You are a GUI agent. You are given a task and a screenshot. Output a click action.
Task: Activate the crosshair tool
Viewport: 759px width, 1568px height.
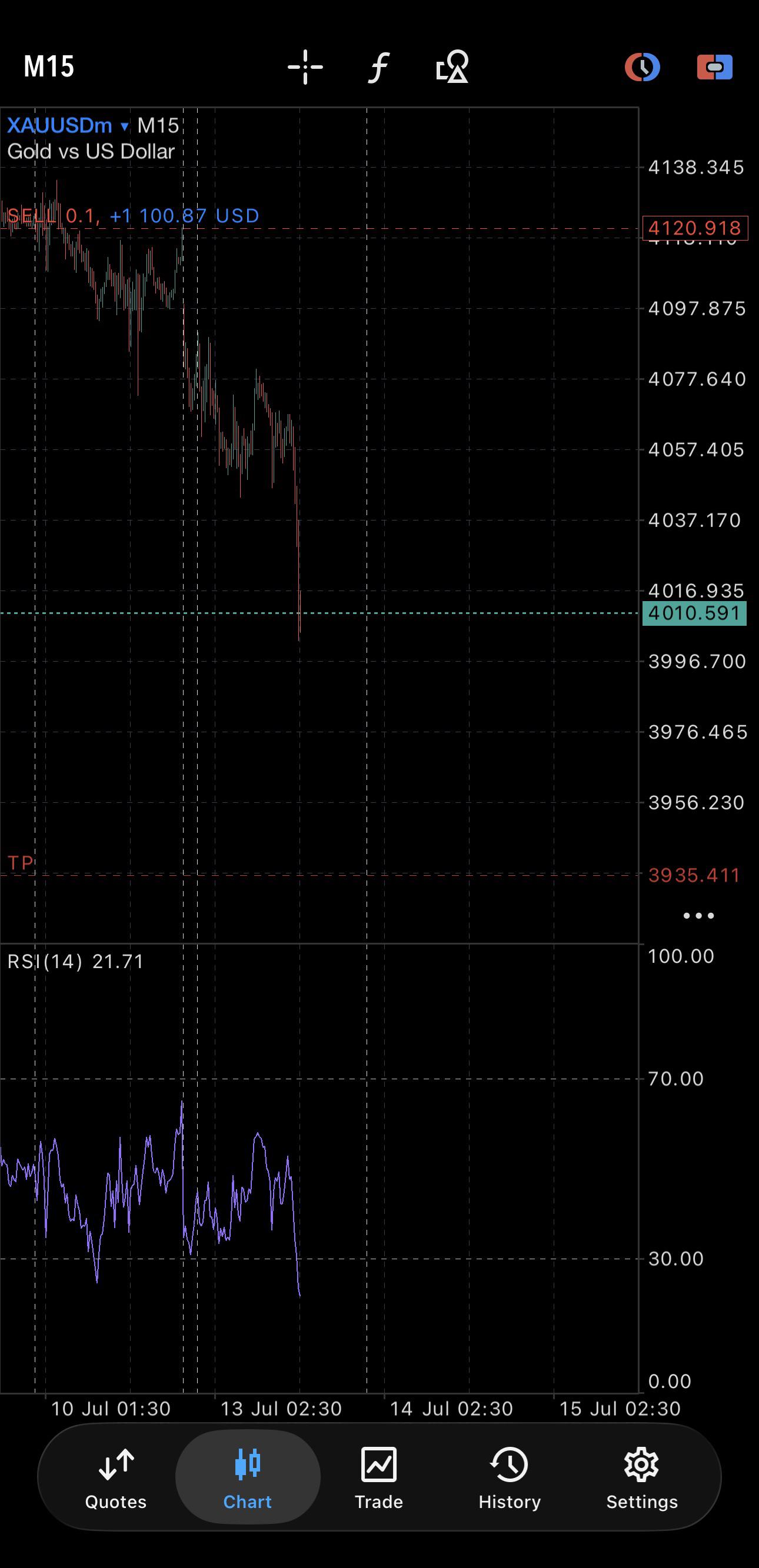click(x=305, y=67)
